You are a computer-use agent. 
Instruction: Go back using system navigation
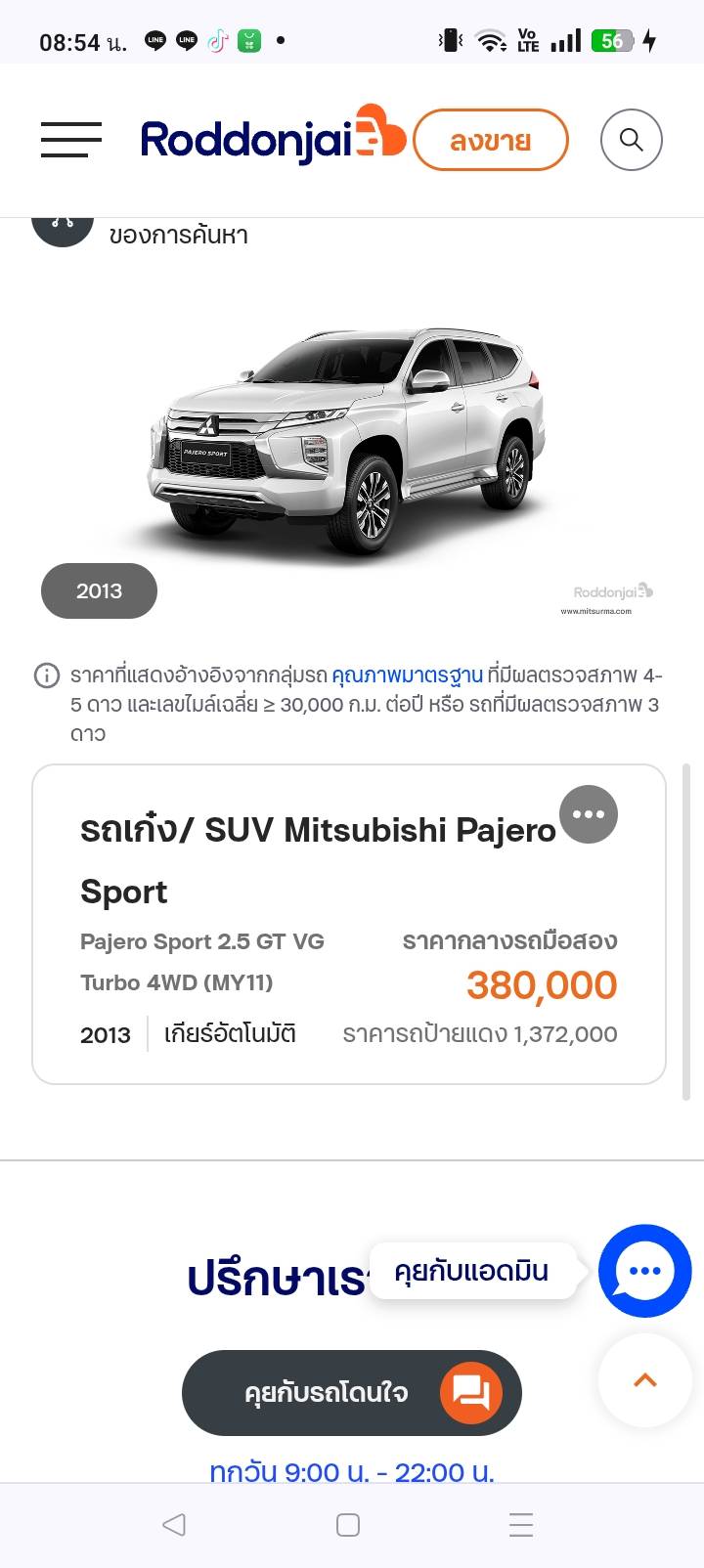(x=174, y=1524)
